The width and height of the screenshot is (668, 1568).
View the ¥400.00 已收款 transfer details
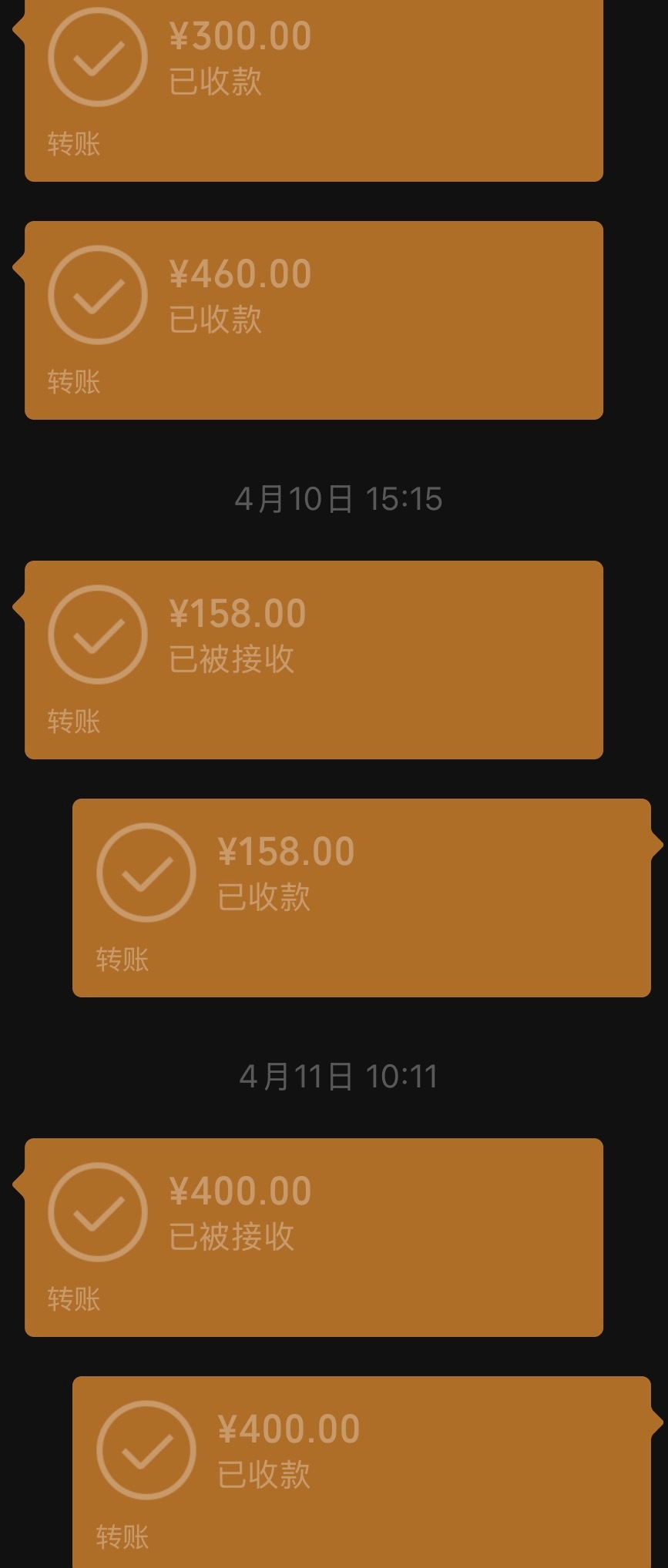coord(361,1472)
